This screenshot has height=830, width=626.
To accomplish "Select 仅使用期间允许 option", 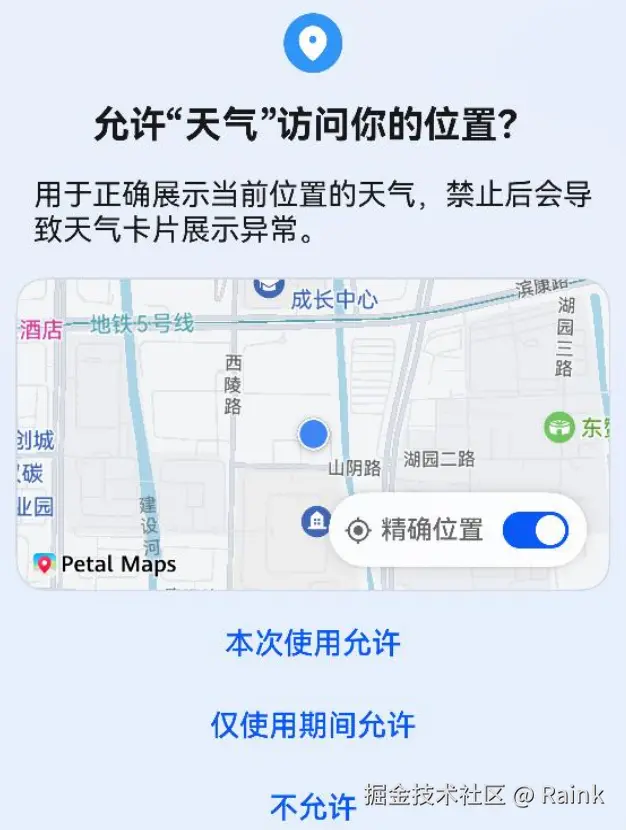I will point(313,724).
